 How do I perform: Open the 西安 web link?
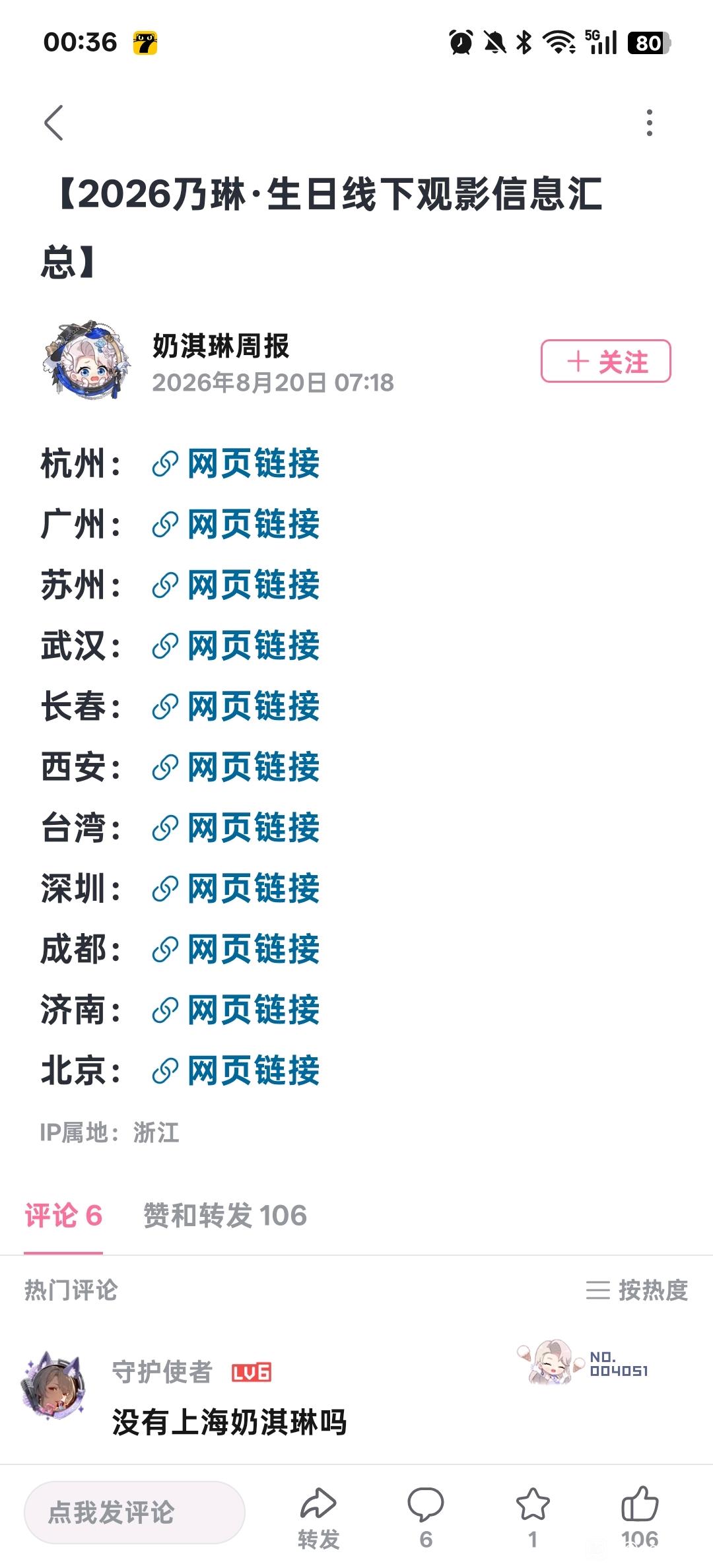click(236, 767)
